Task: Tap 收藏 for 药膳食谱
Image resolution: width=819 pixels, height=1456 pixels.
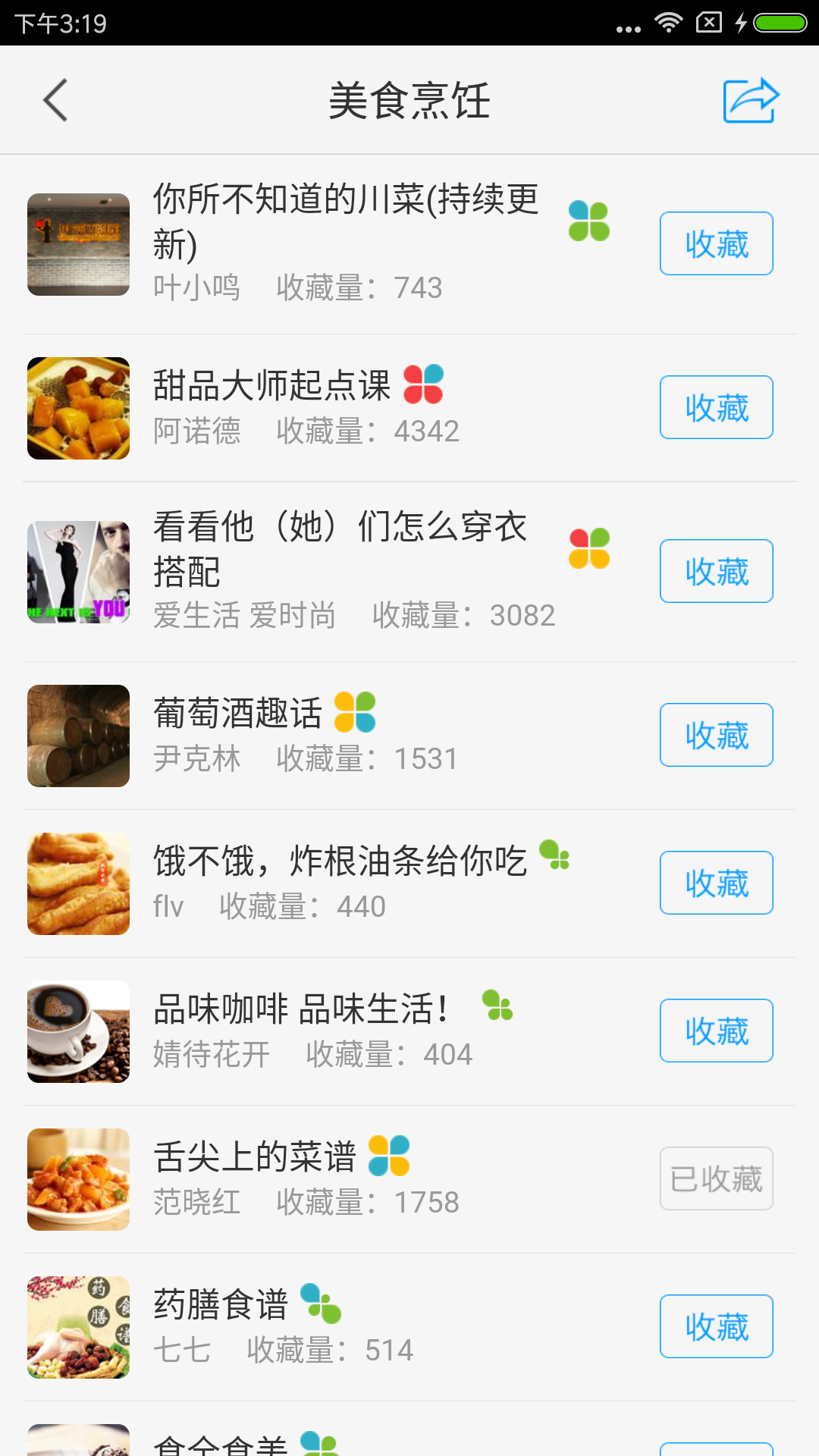Action: click(x=716, y=1326)
